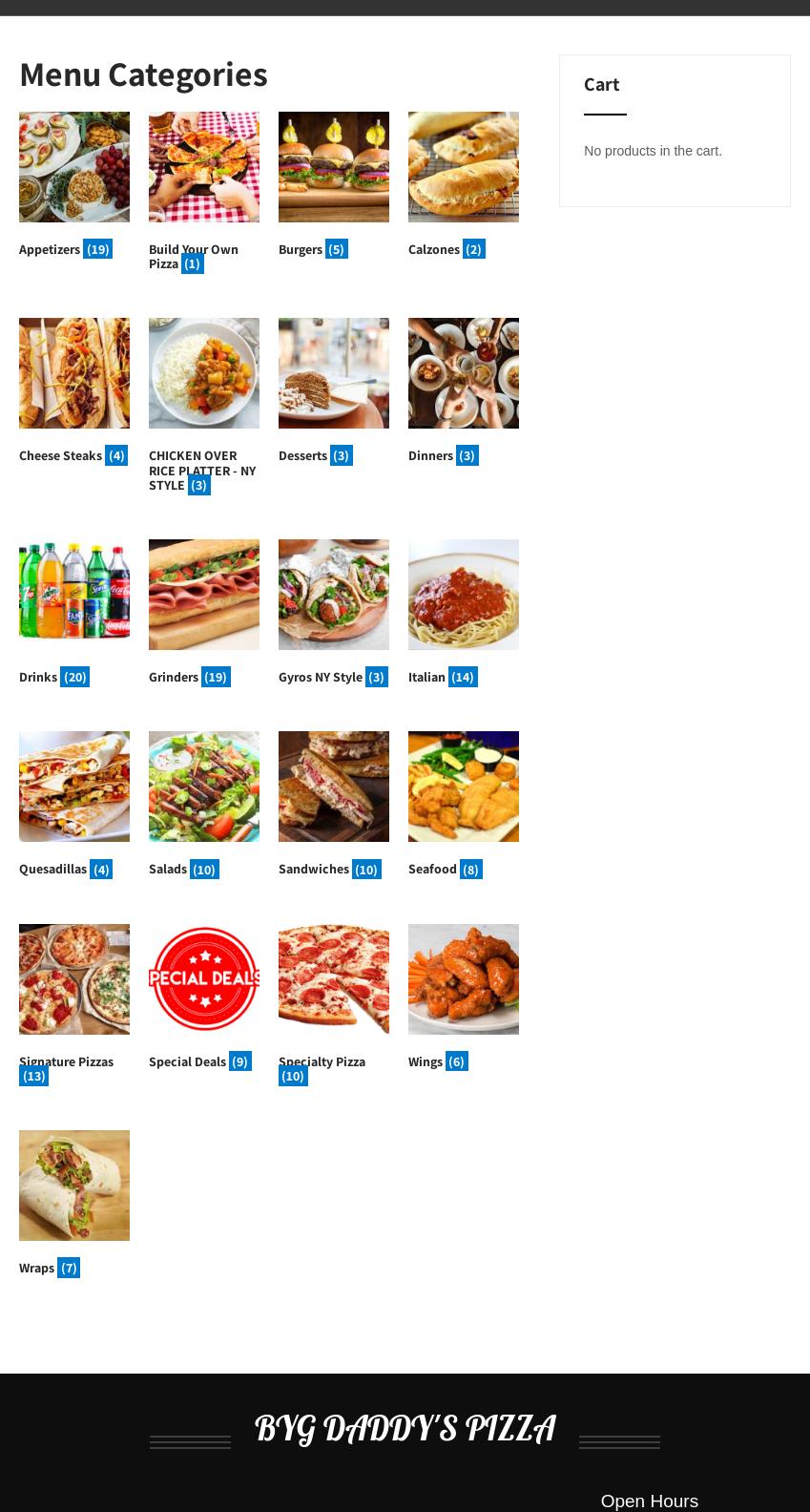View the Special Deals category
This screenshot has width=810, height=1512.
(x=204, y=979)
